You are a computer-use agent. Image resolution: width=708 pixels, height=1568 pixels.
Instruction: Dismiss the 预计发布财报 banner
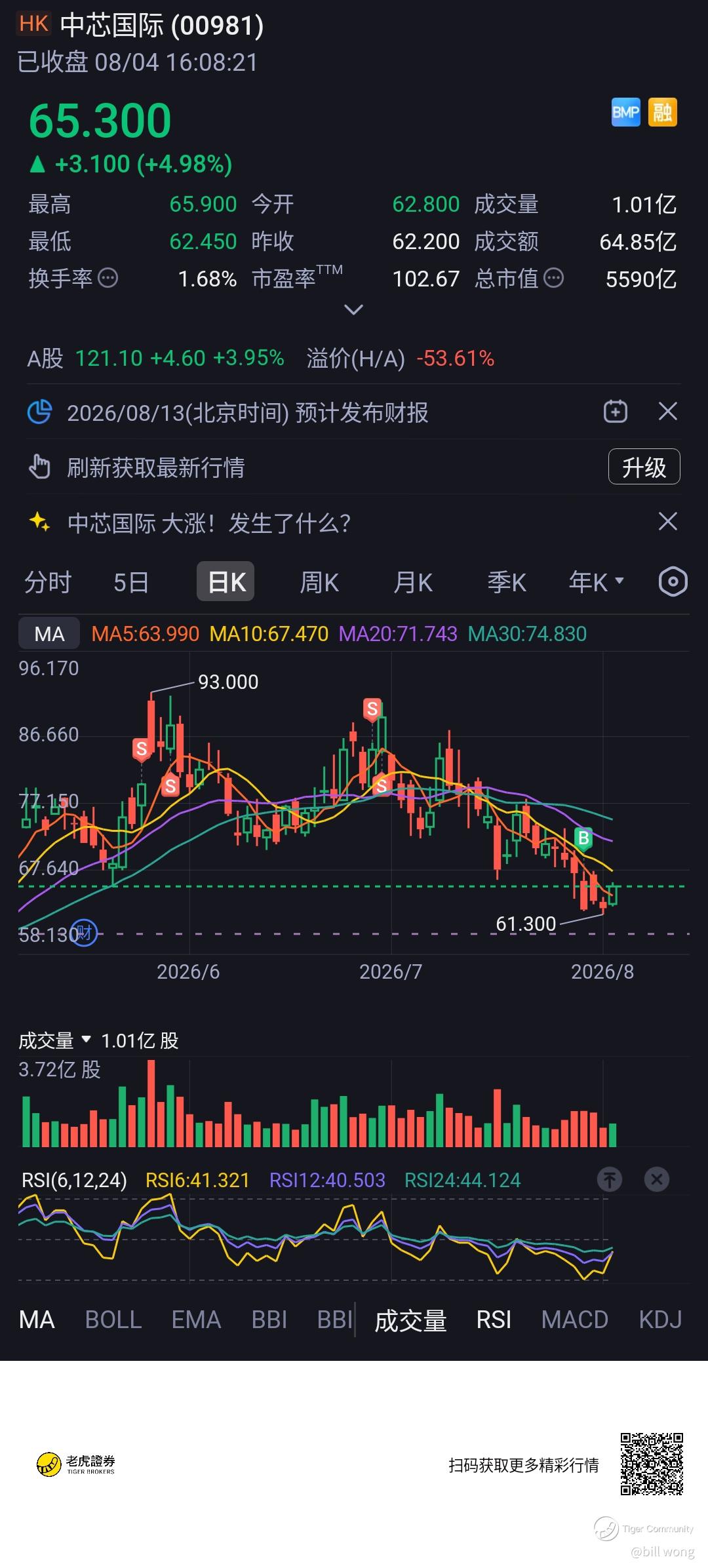[x=667, y=412]
